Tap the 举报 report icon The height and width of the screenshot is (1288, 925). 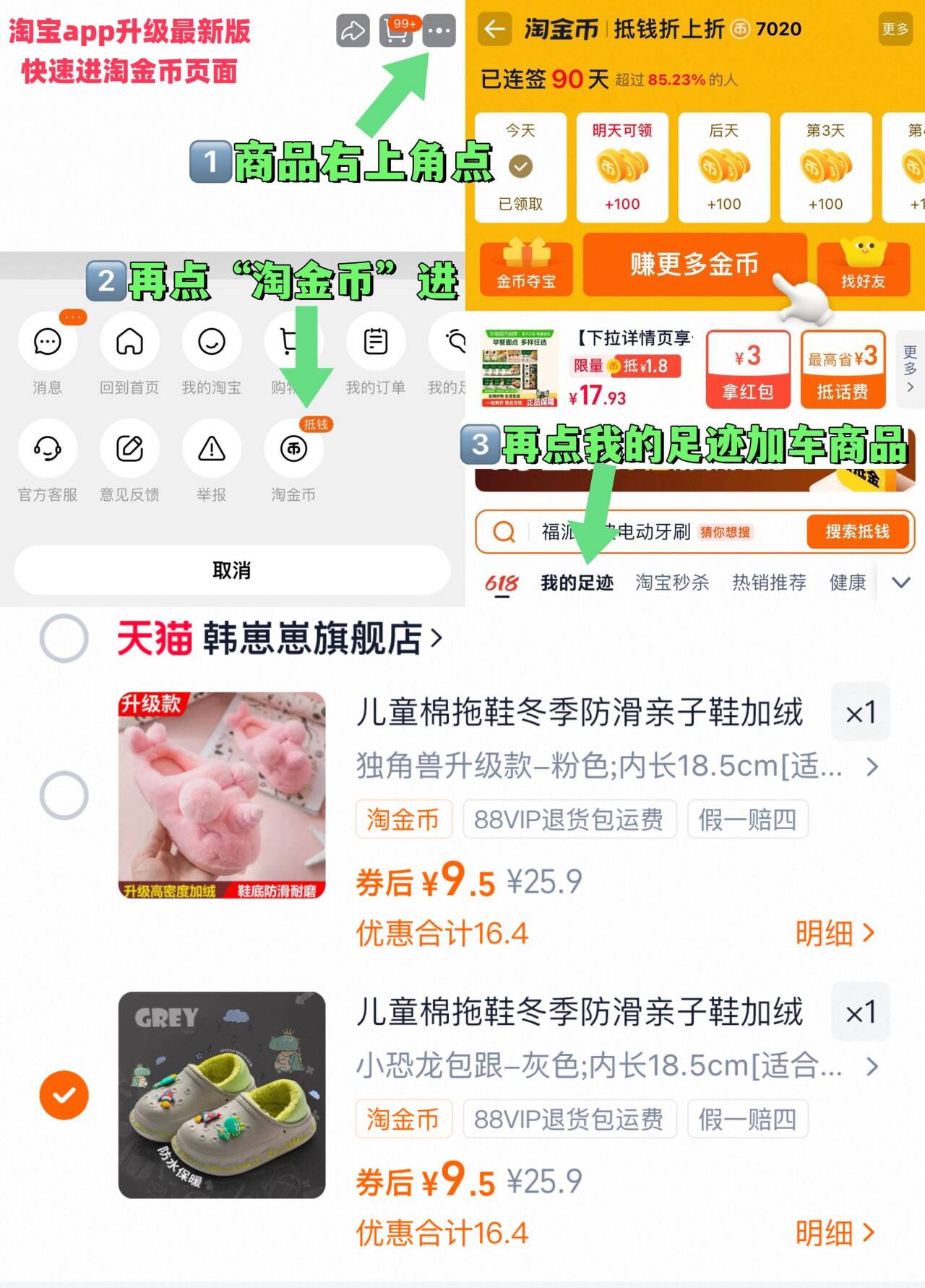[211, 450]
